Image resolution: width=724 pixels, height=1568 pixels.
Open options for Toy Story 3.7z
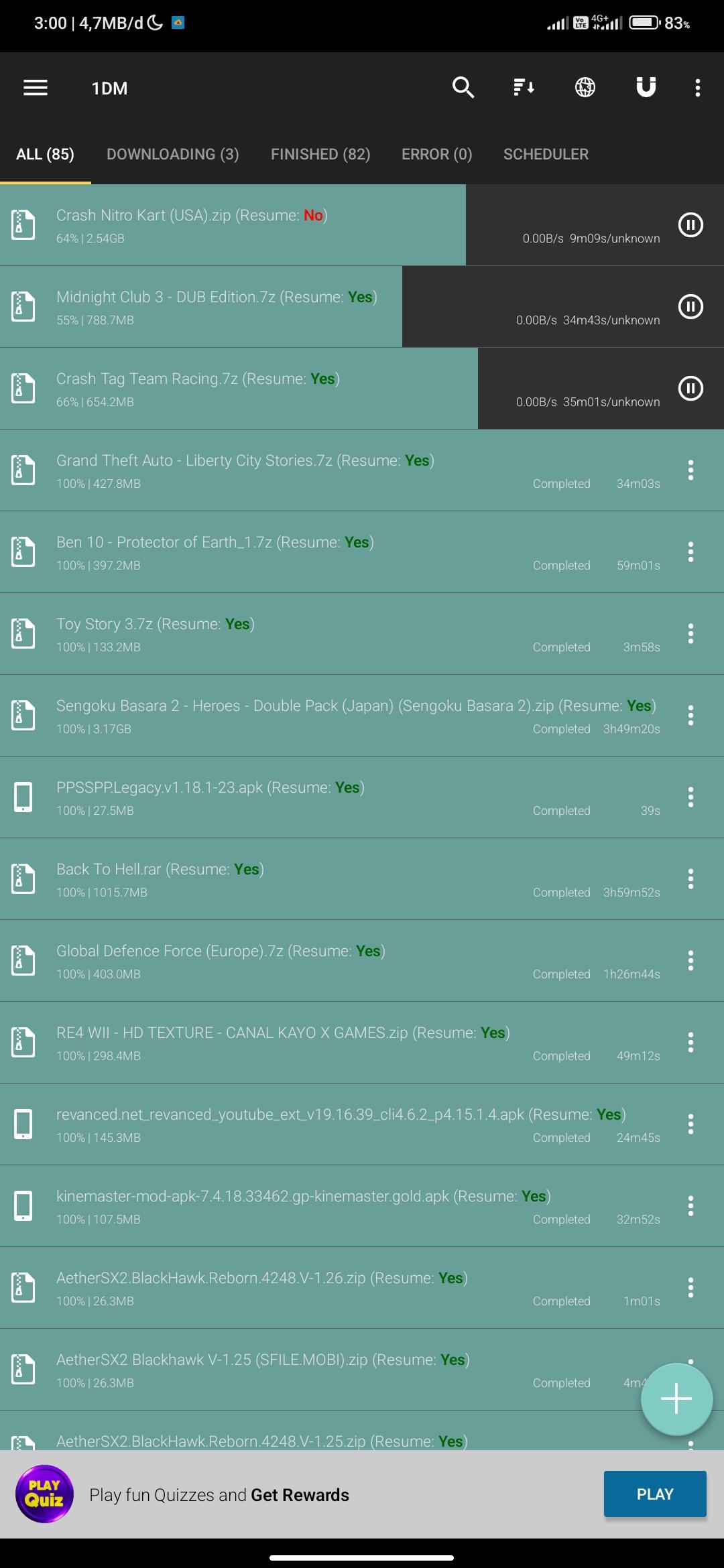[690, 633]
